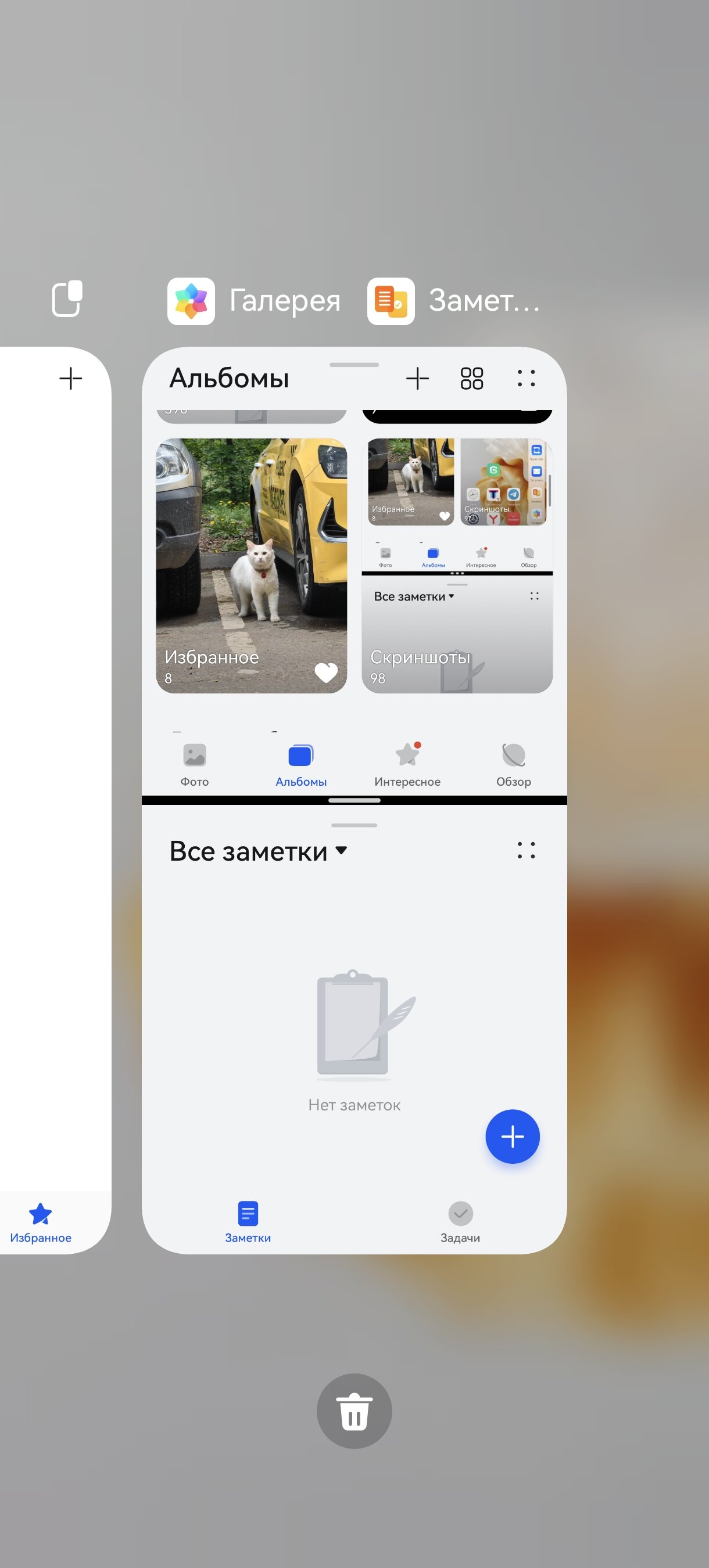Tap the app icon of the left card
Screen dimensions: 709x1568
pos(67,299)
